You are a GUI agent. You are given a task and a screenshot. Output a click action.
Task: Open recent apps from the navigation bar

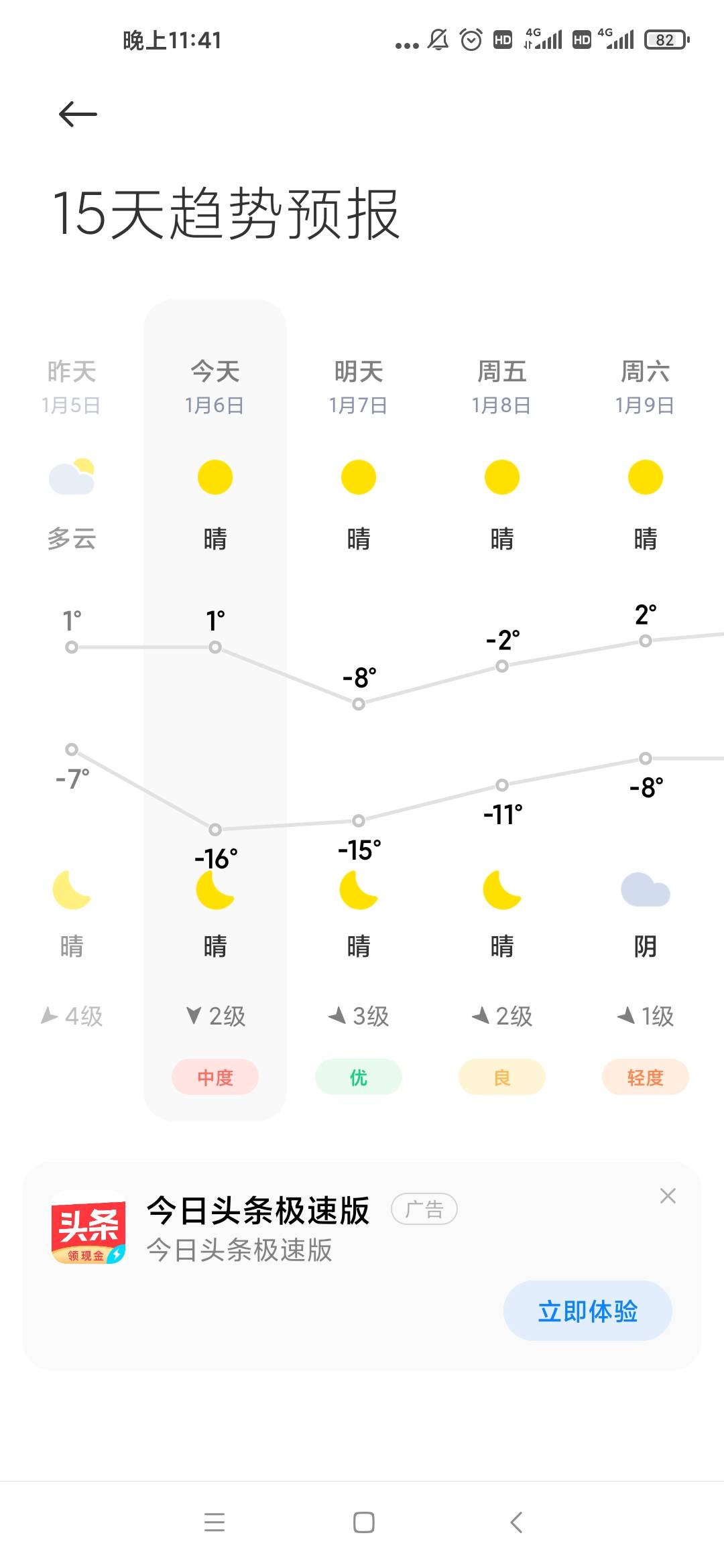tap(215, 1522)
